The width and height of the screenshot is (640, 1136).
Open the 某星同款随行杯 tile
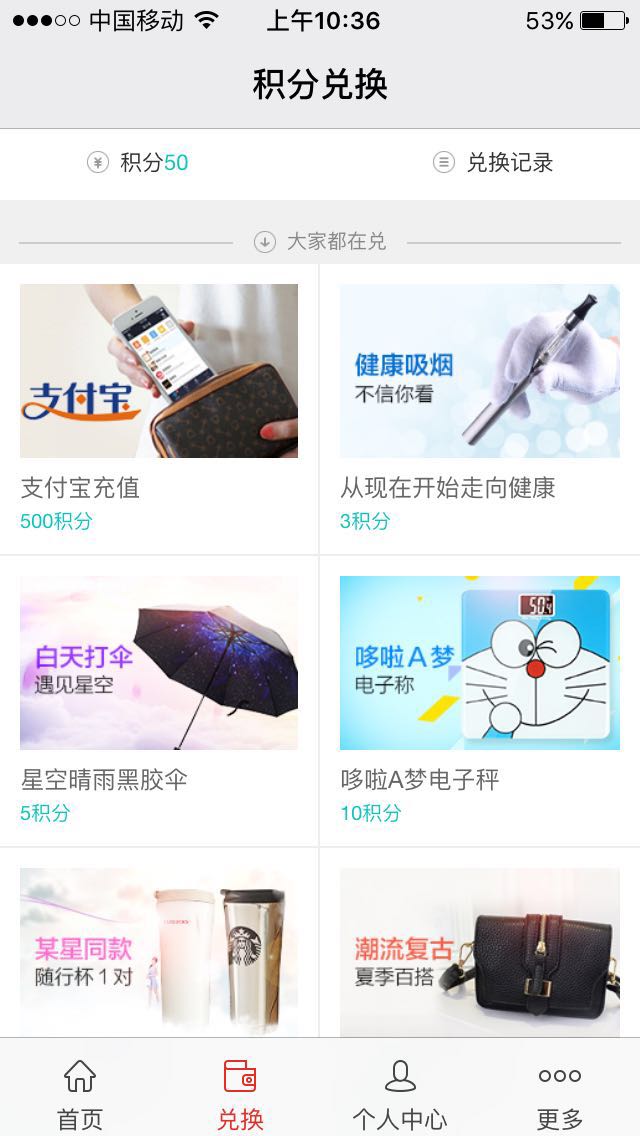pyautogui.click(x=159, y=951)
